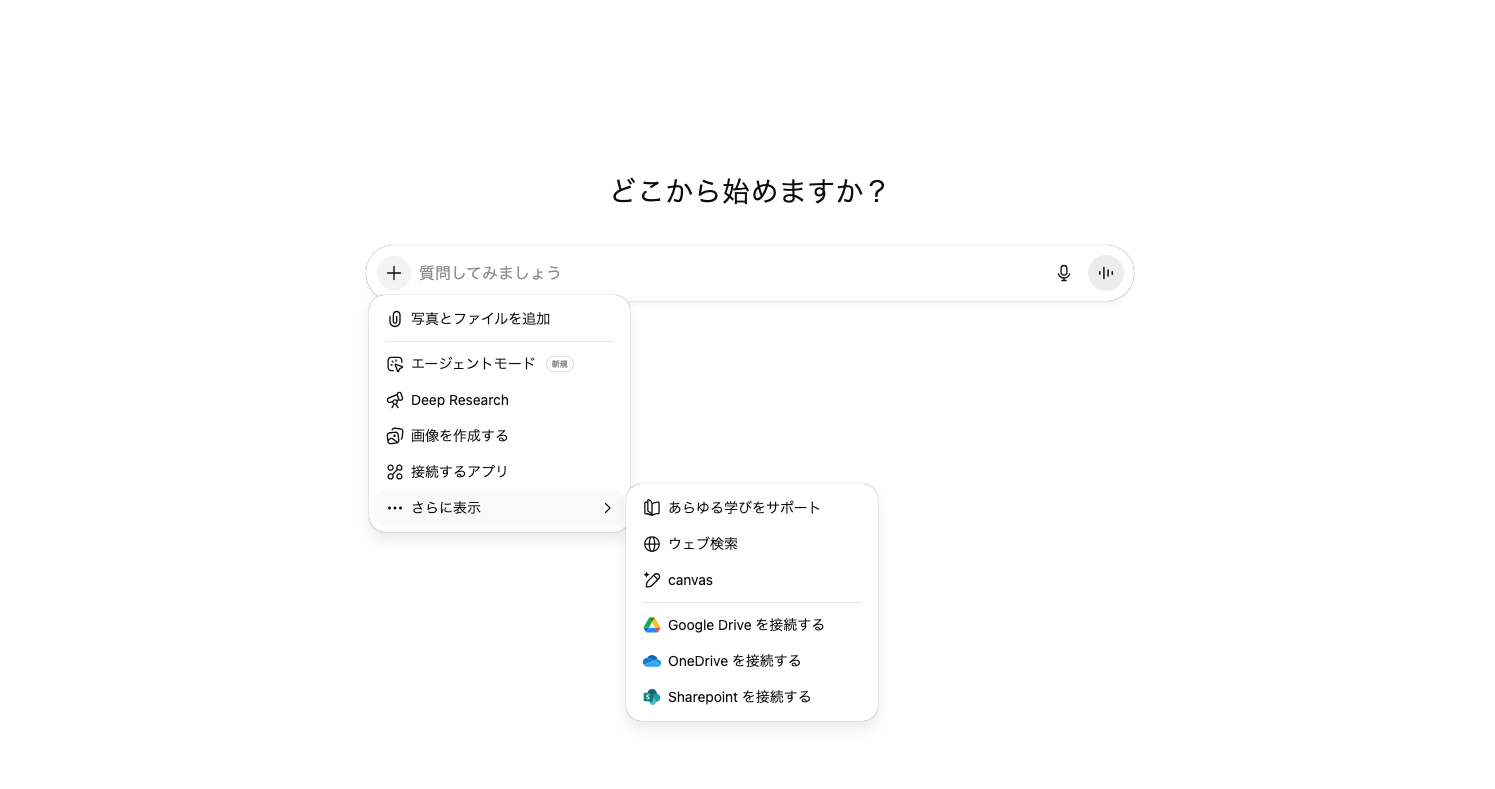Choose canvas from the submenu
This screenshot has width=1495, height=789.
(x=690, y=580)
